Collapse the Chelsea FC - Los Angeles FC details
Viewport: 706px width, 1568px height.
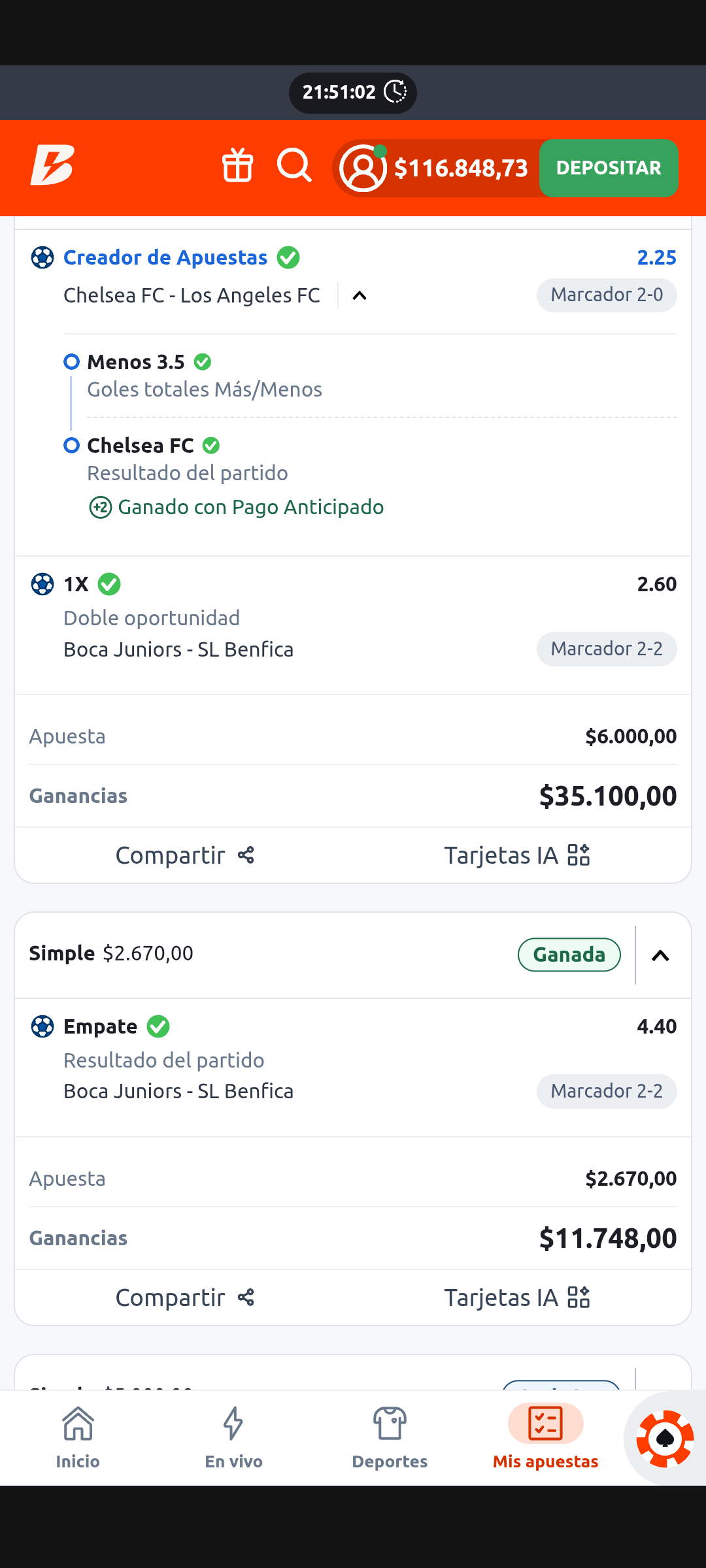(x=360, y=295)
